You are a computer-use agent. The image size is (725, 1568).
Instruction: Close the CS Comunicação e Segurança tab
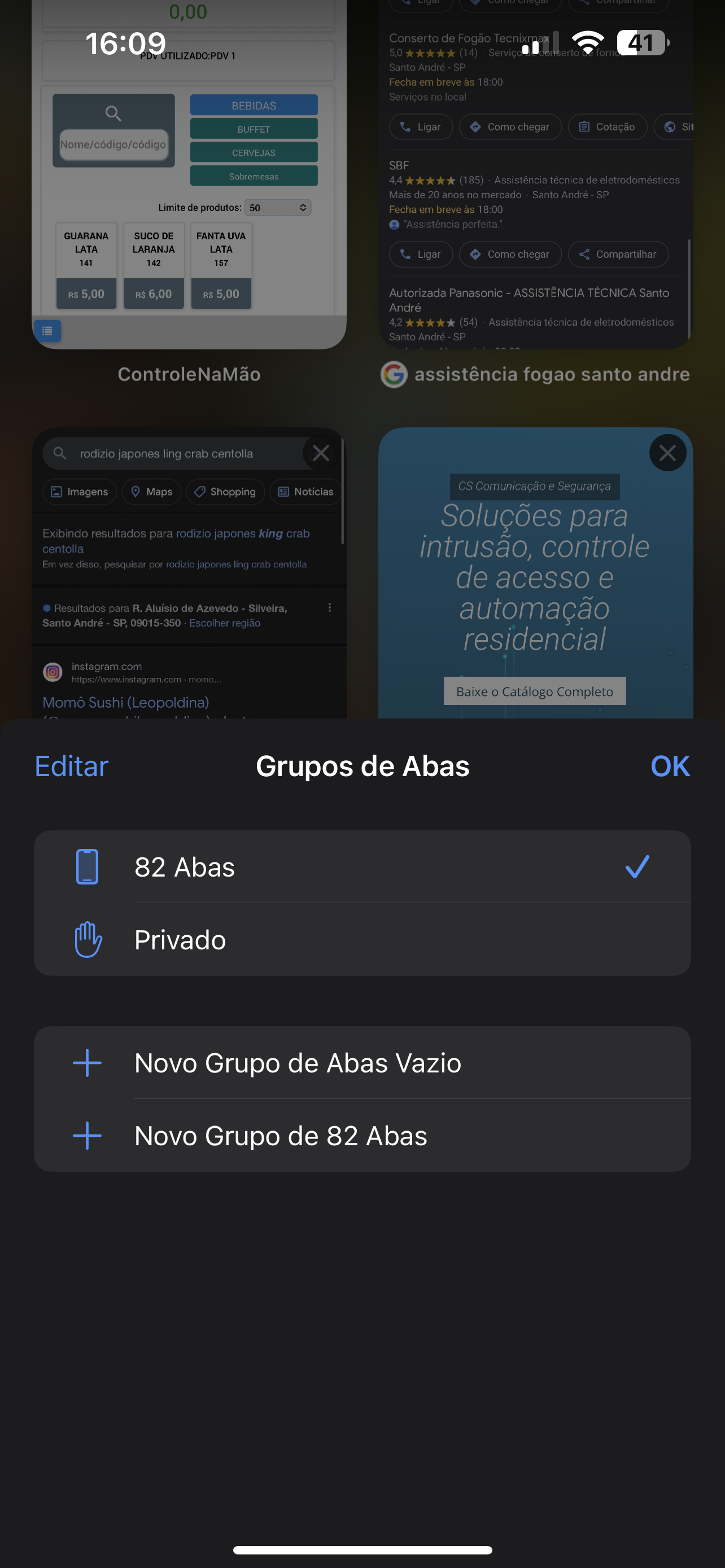[667, 453]
